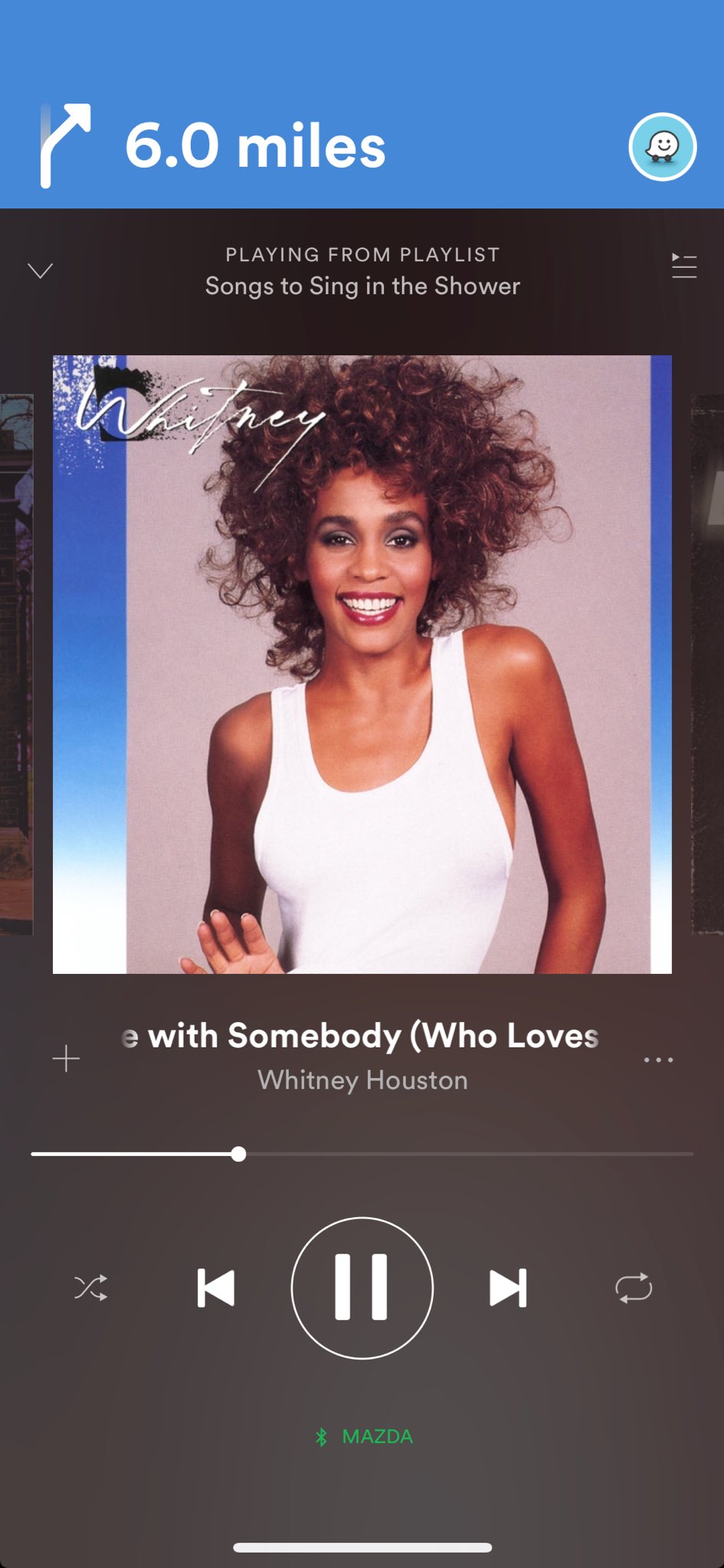The height and width of the screenshot is (1568, 724).
Task: Toggle repeat mode
Action: pos(633,1288)
